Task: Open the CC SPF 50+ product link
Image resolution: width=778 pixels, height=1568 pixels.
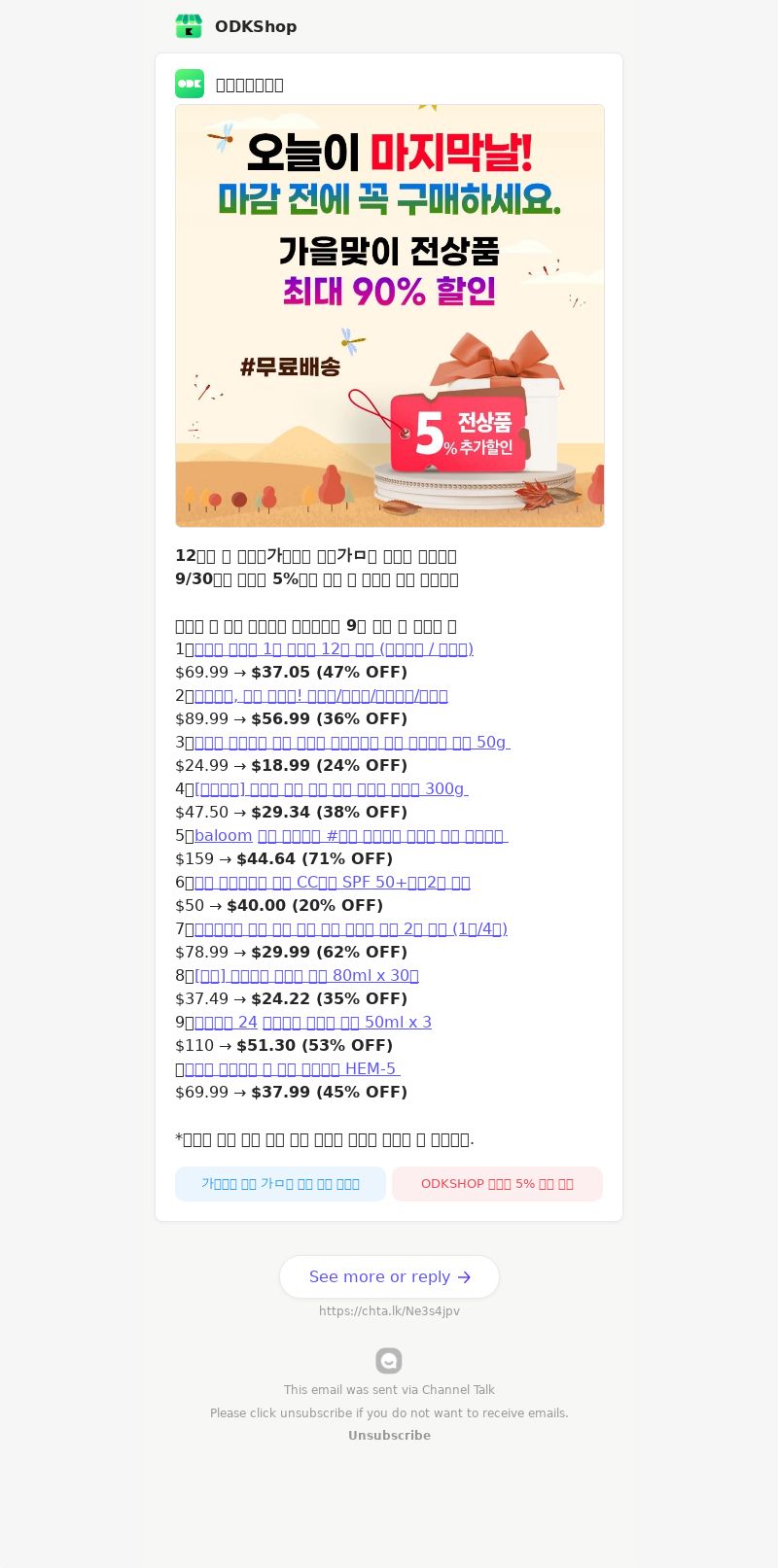Action: coord(332,883)
